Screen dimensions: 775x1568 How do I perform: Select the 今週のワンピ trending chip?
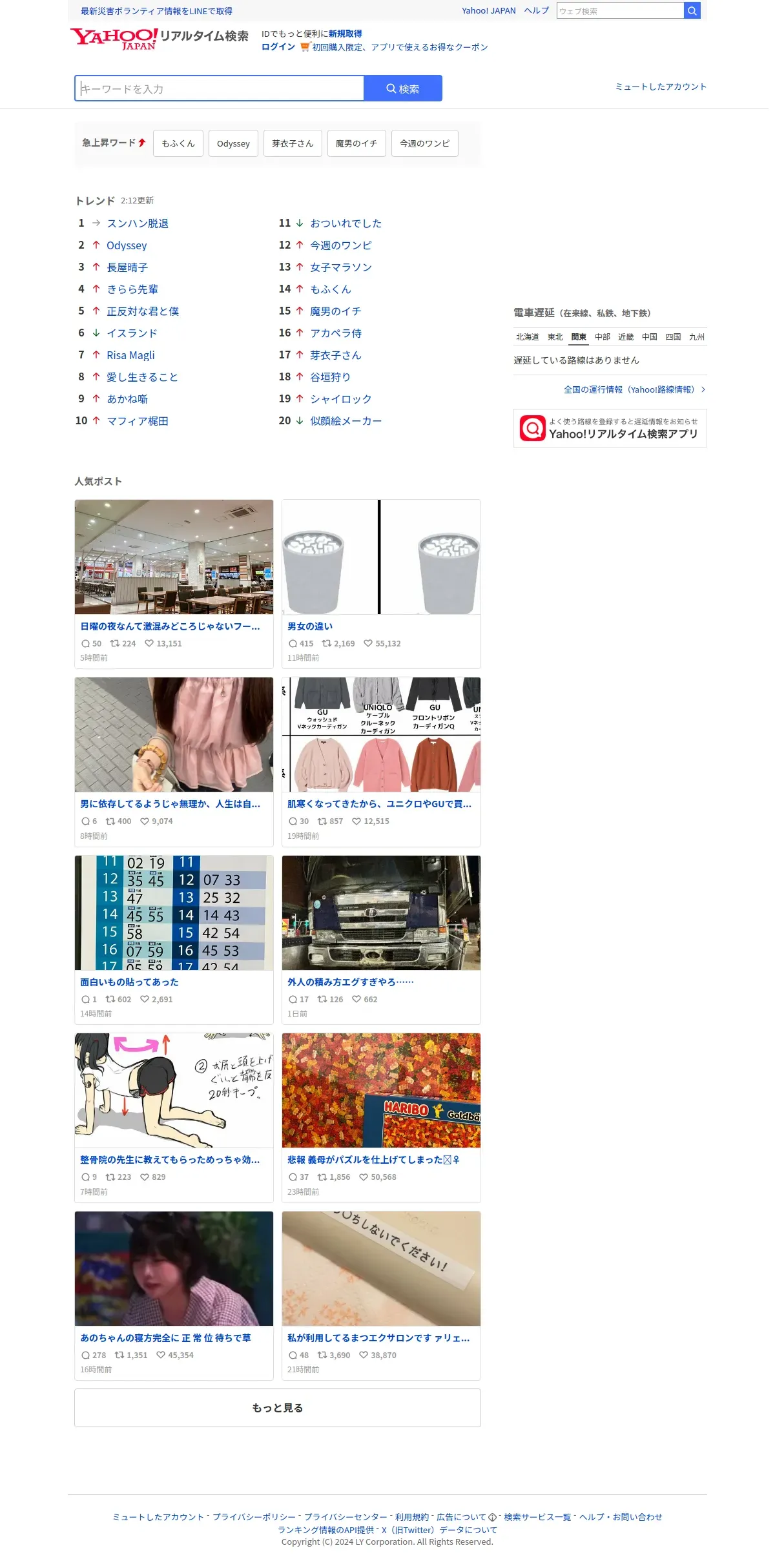(x=424, y=143)
